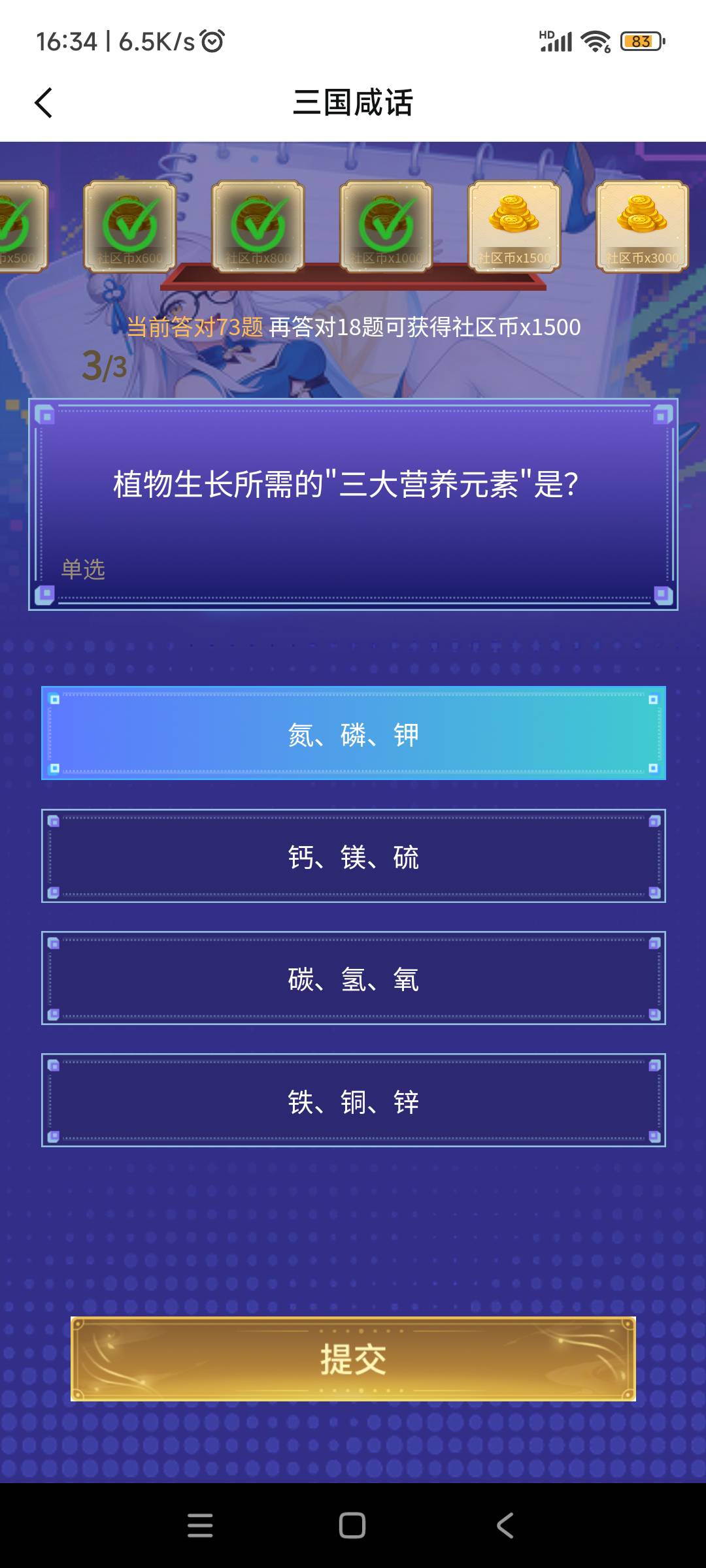Screen dimensions: 706x1568
Task: Submit the answer with 提交
Action: tap(353, 1359)
